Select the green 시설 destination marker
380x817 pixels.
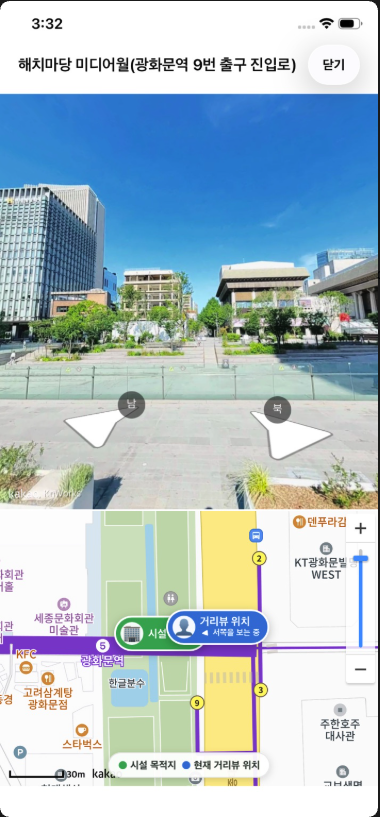click(142, 633)
